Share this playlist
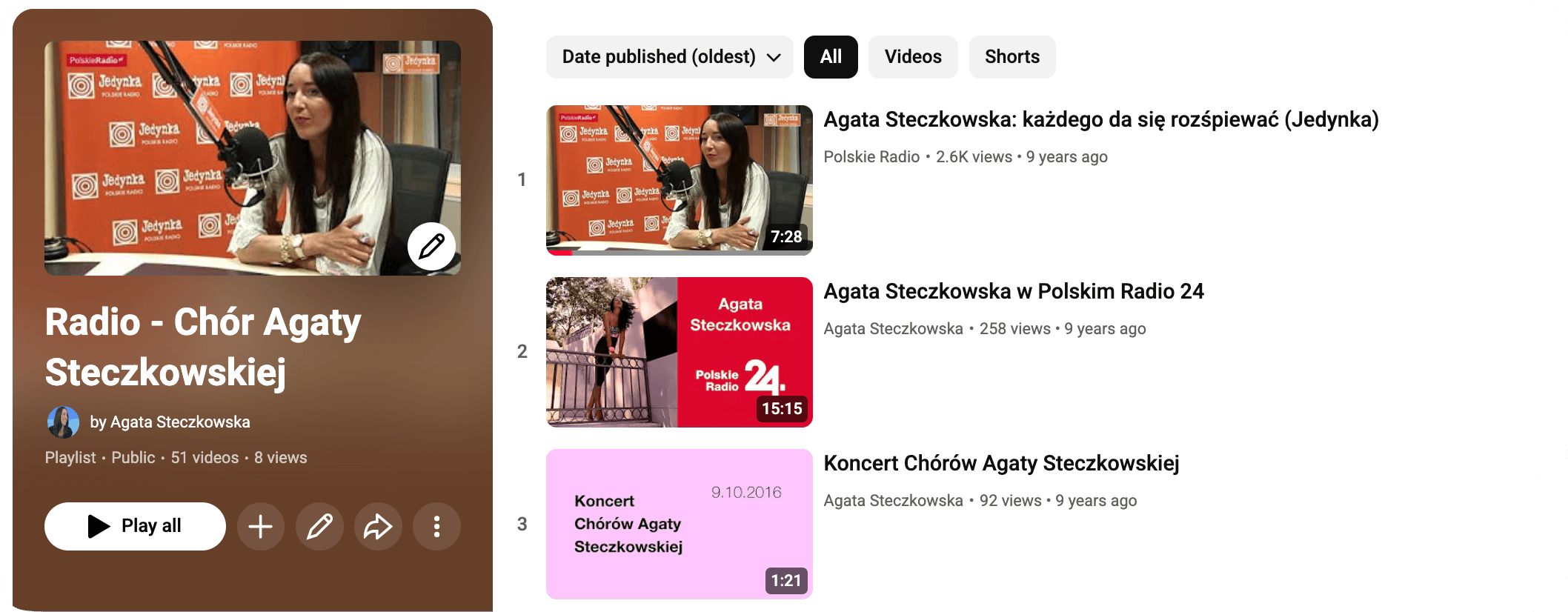 pyautogui.click(x=378, y=527)
